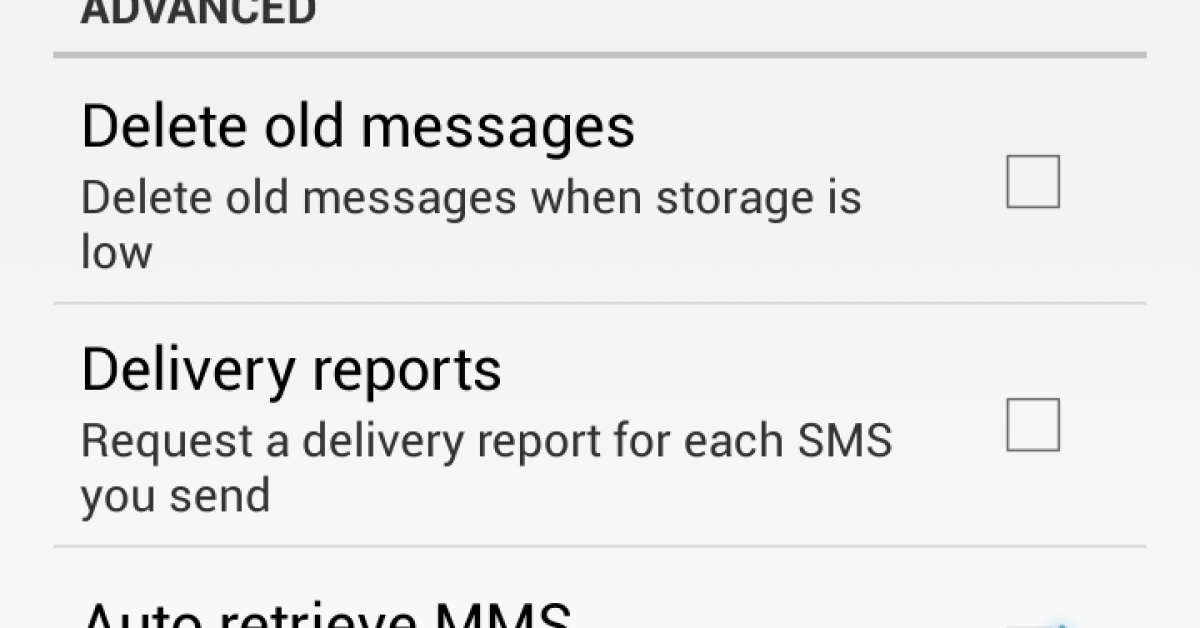
Task: Check the Delivery reports checkbox
Action: coord(1032,425)
